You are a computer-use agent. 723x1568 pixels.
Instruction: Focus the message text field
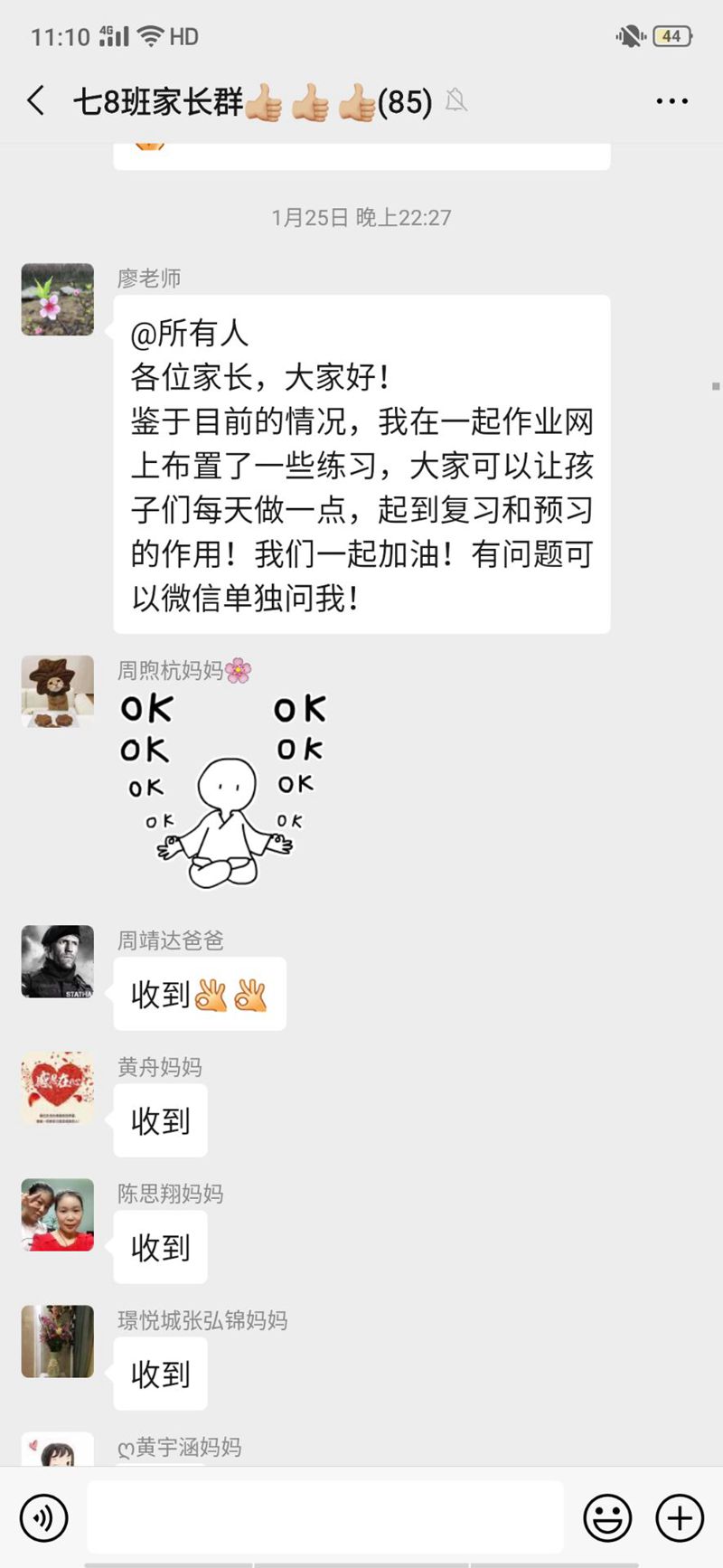325,1517
